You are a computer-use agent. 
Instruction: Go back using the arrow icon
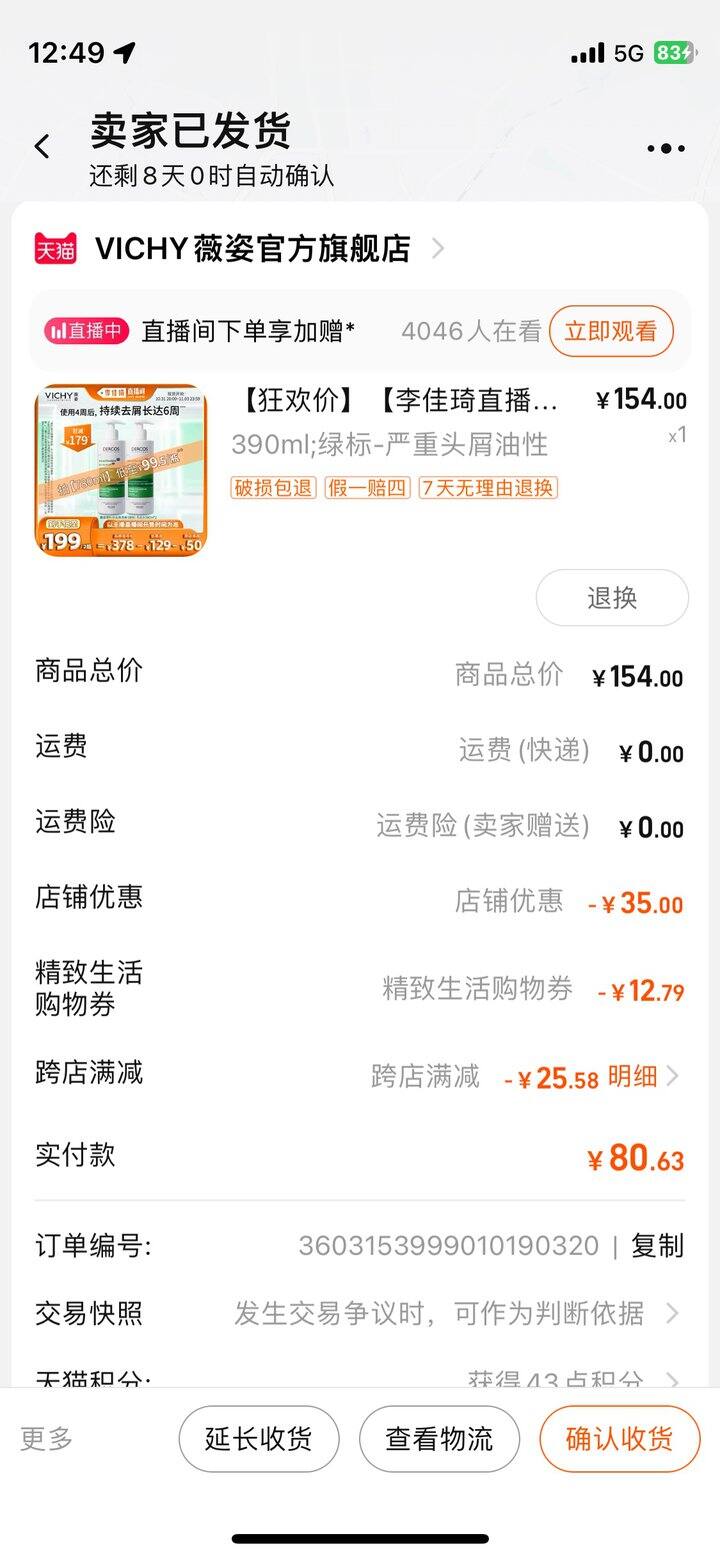click(x=42, y=147)
